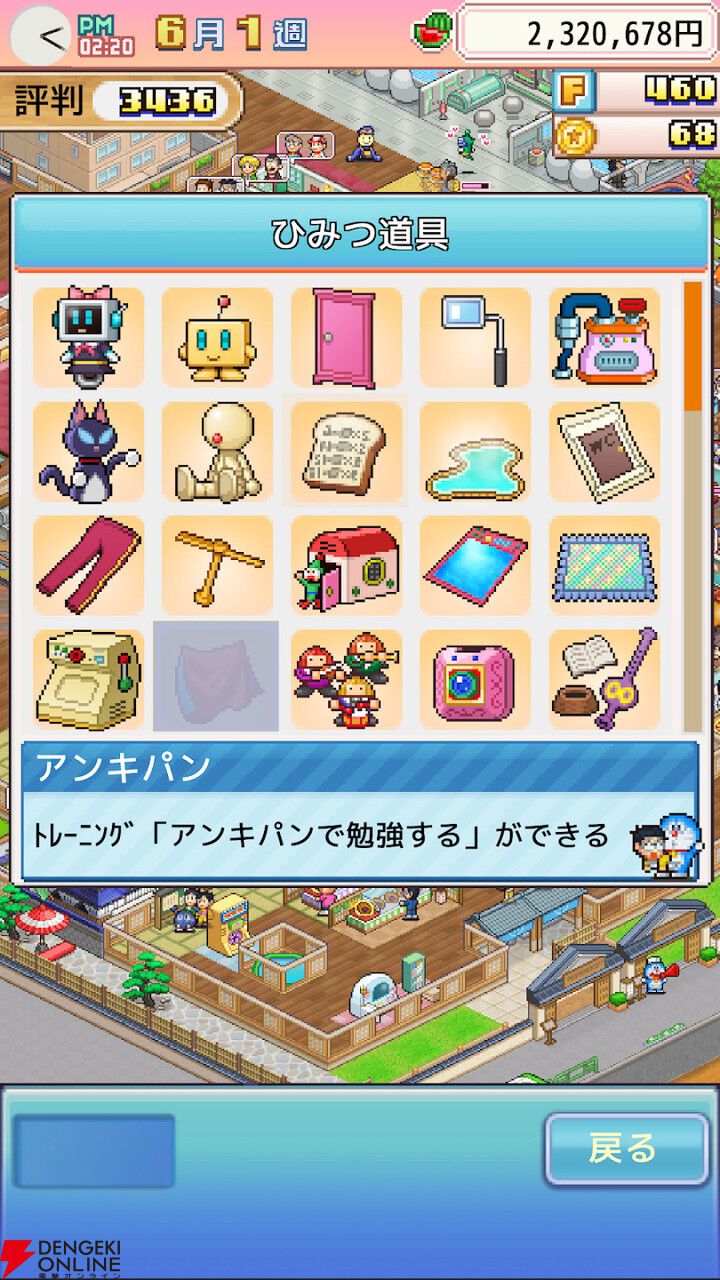
Task: Select the small red house gadget
Action: (346, 566)
